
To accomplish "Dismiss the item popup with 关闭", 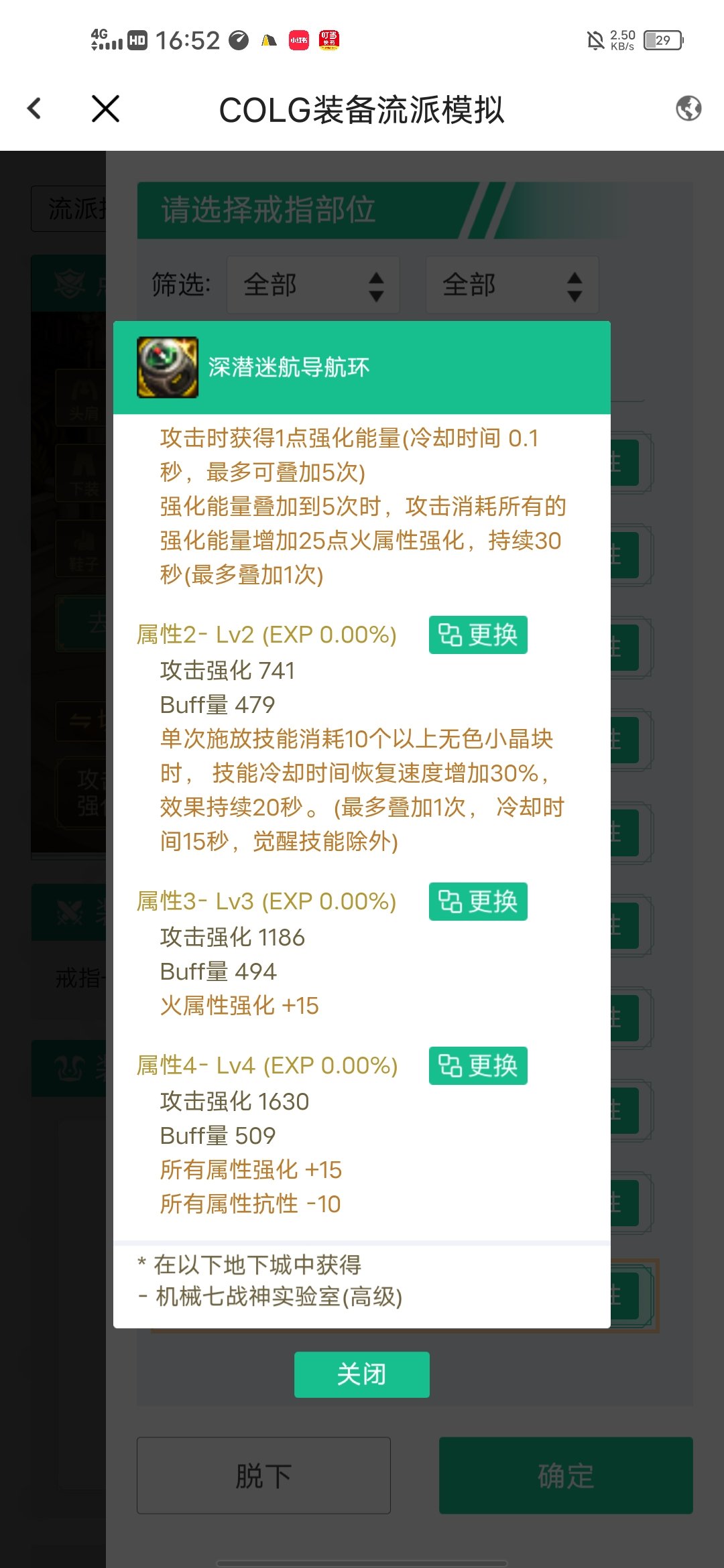I will click(362, 1374).
